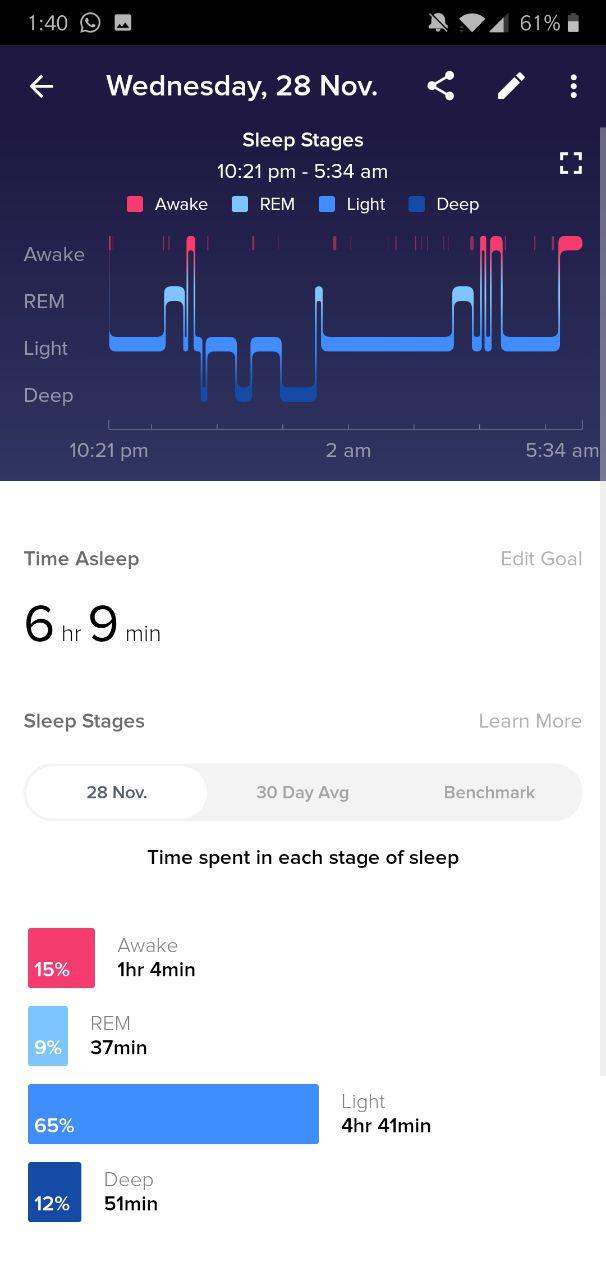This screenshot has height=1280, width=606.
Task: Go back using the arrow icon
Action: coord(41,86)
